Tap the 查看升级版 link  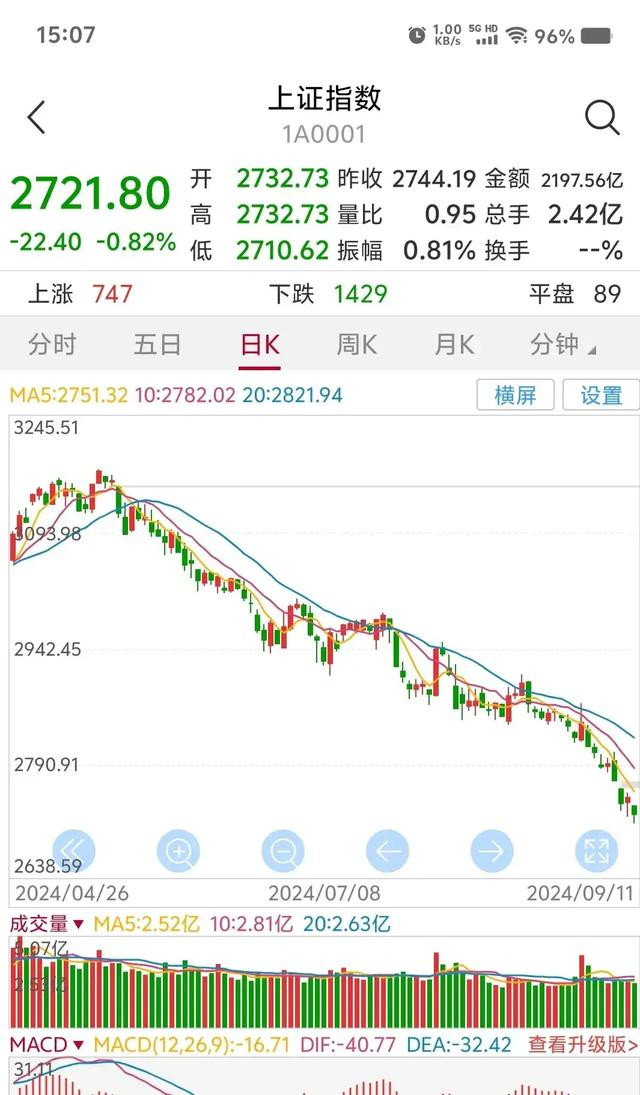coord(583,1045)
